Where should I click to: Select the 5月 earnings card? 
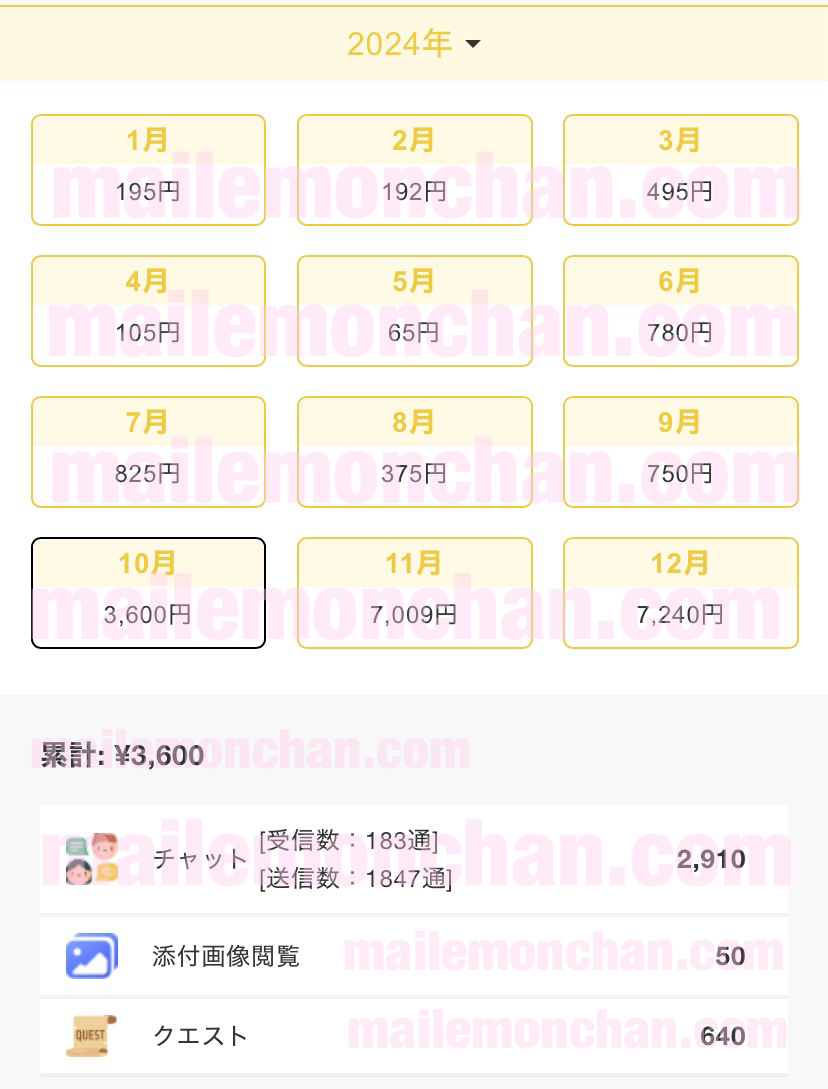[414, 311]
